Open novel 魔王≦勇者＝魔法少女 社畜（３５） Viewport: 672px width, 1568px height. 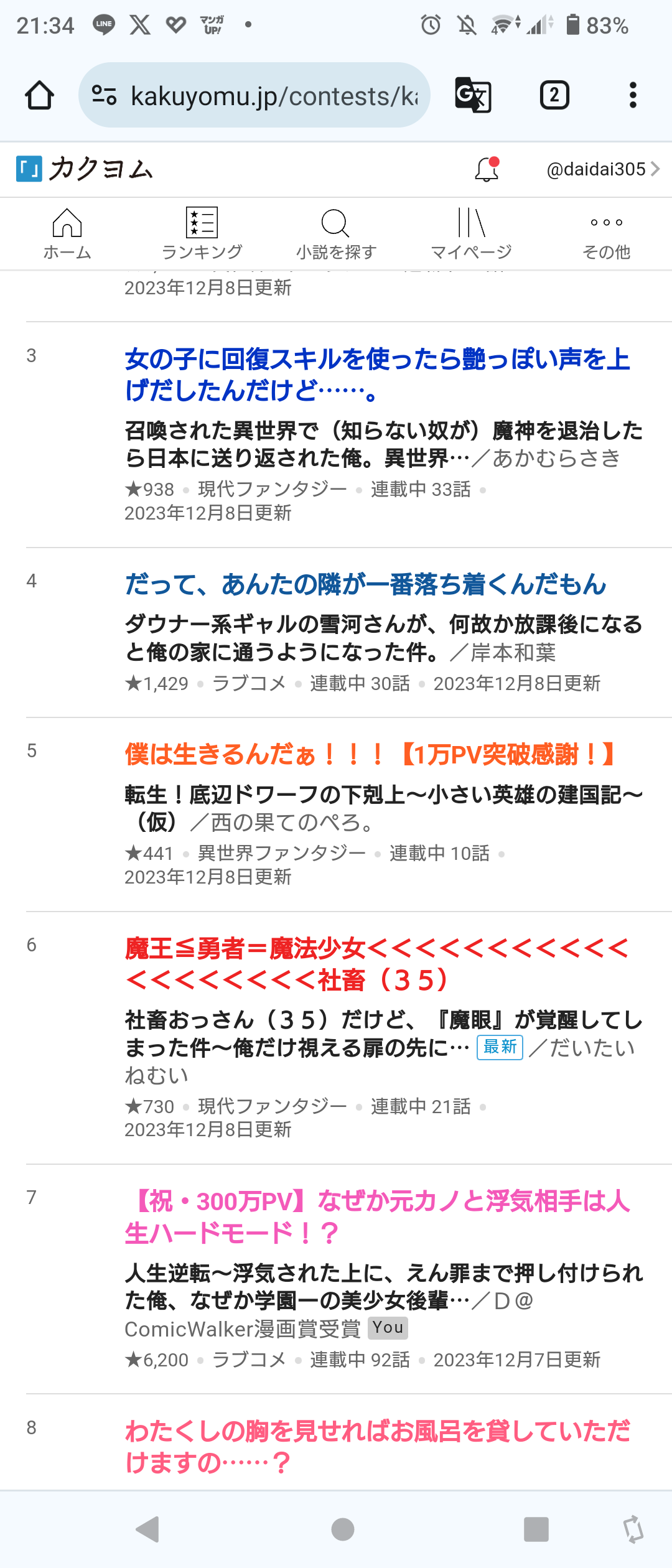(x=377, y=964)
